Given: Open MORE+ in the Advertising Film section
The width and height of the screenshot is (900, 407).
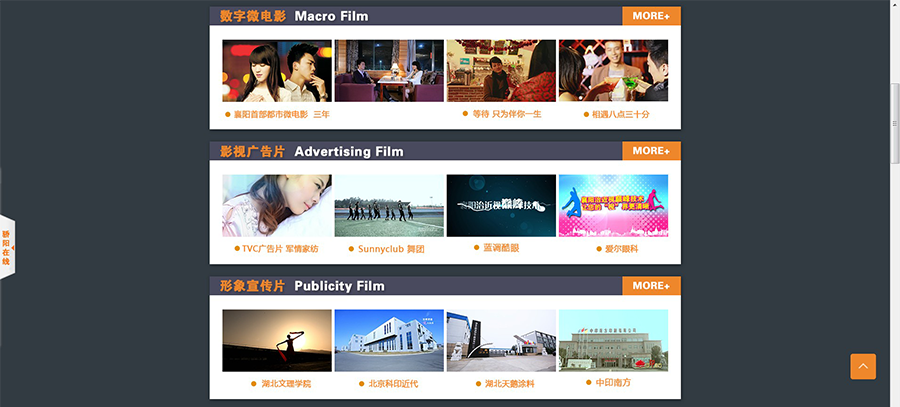Looking at the screenshot, I should pos(651,151).
